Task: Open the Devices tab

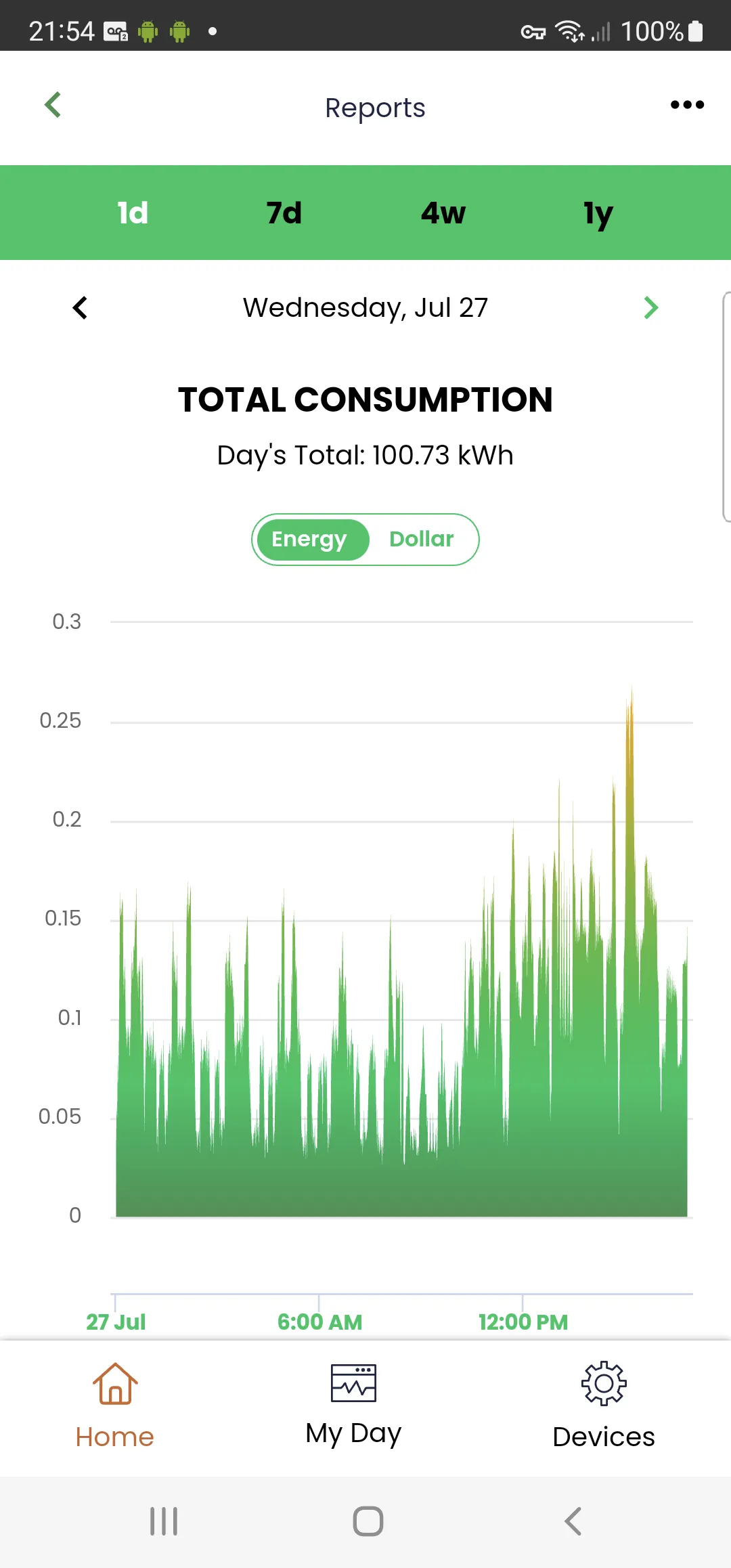Action: [x=604, y=1407]
